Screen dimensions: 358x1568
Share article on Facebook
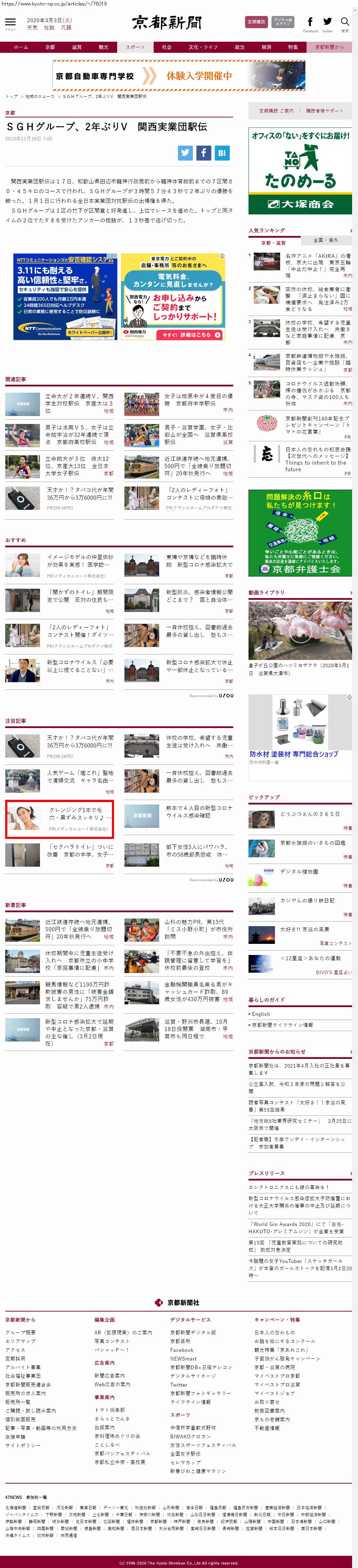click(203, 153)
